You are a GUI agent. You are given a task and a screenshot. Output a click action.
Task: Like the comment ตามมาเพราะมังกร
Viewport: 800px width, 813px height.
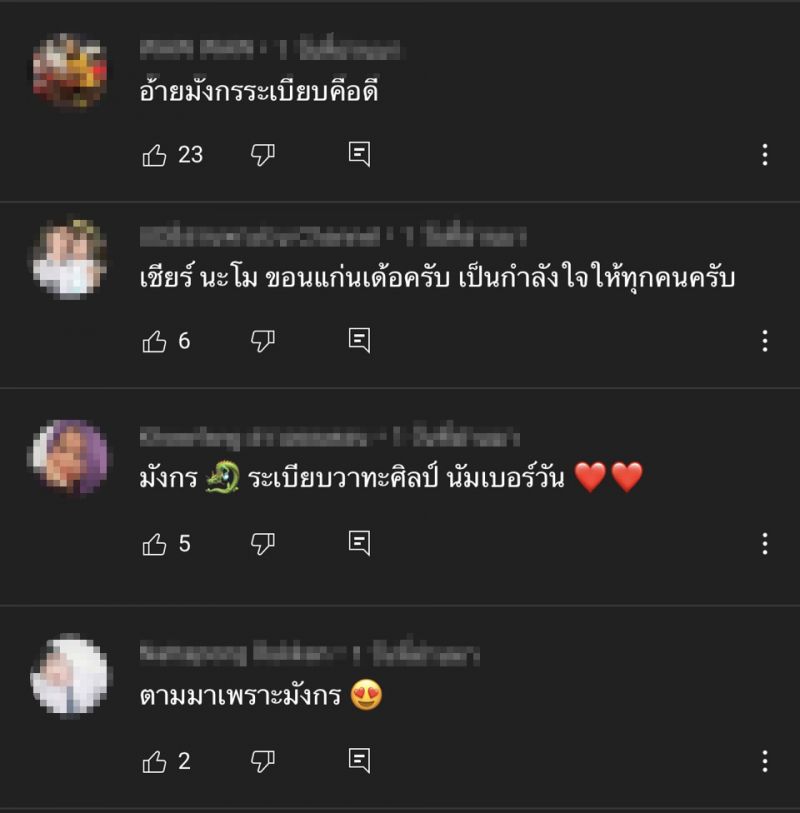click(x=155, y=761)
